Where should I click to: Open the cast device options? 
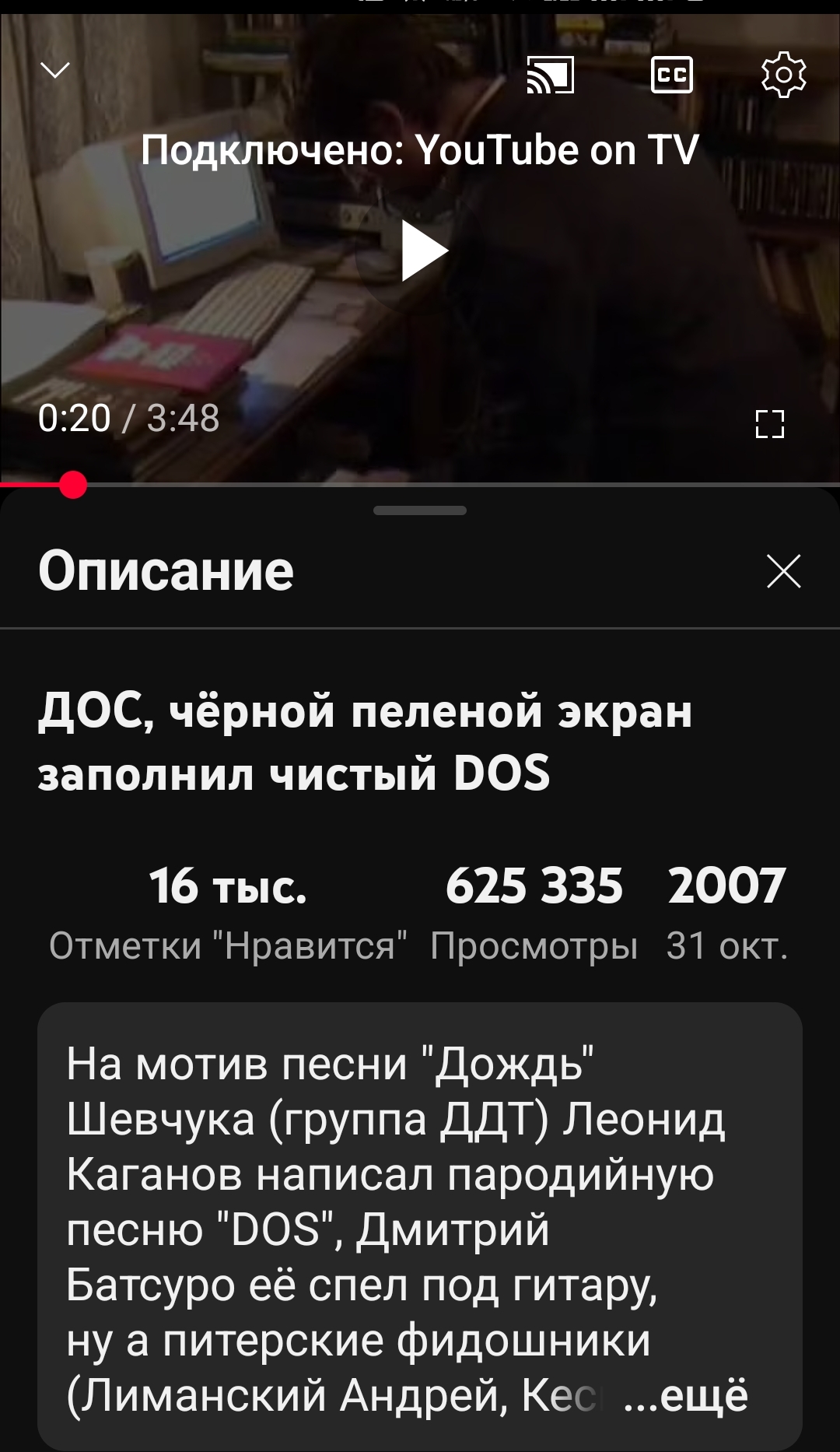click(x=551, y=75)
